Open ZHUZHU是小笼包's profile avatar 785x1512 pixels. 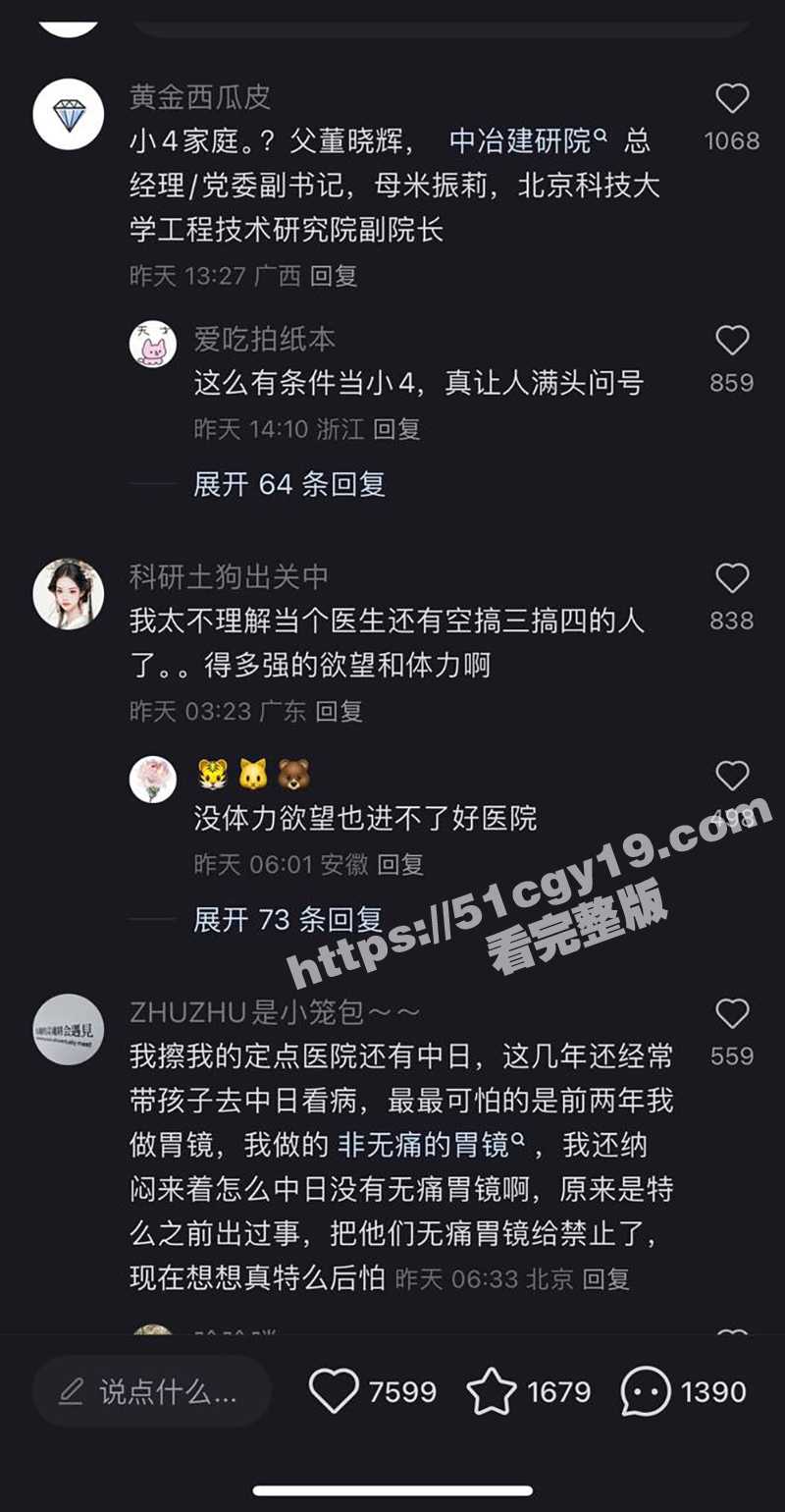coord(69,1029)
